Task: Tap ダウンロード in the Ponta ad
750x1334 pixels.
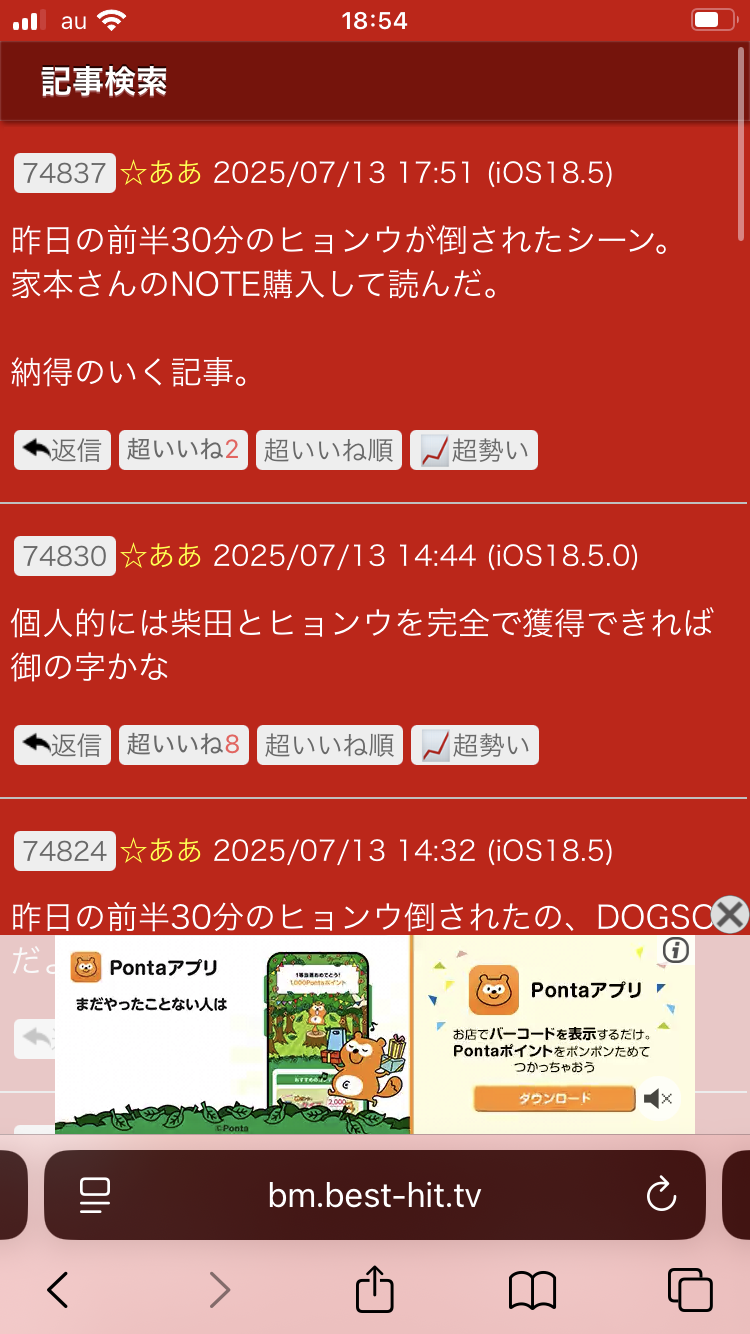Action: 554,1098
